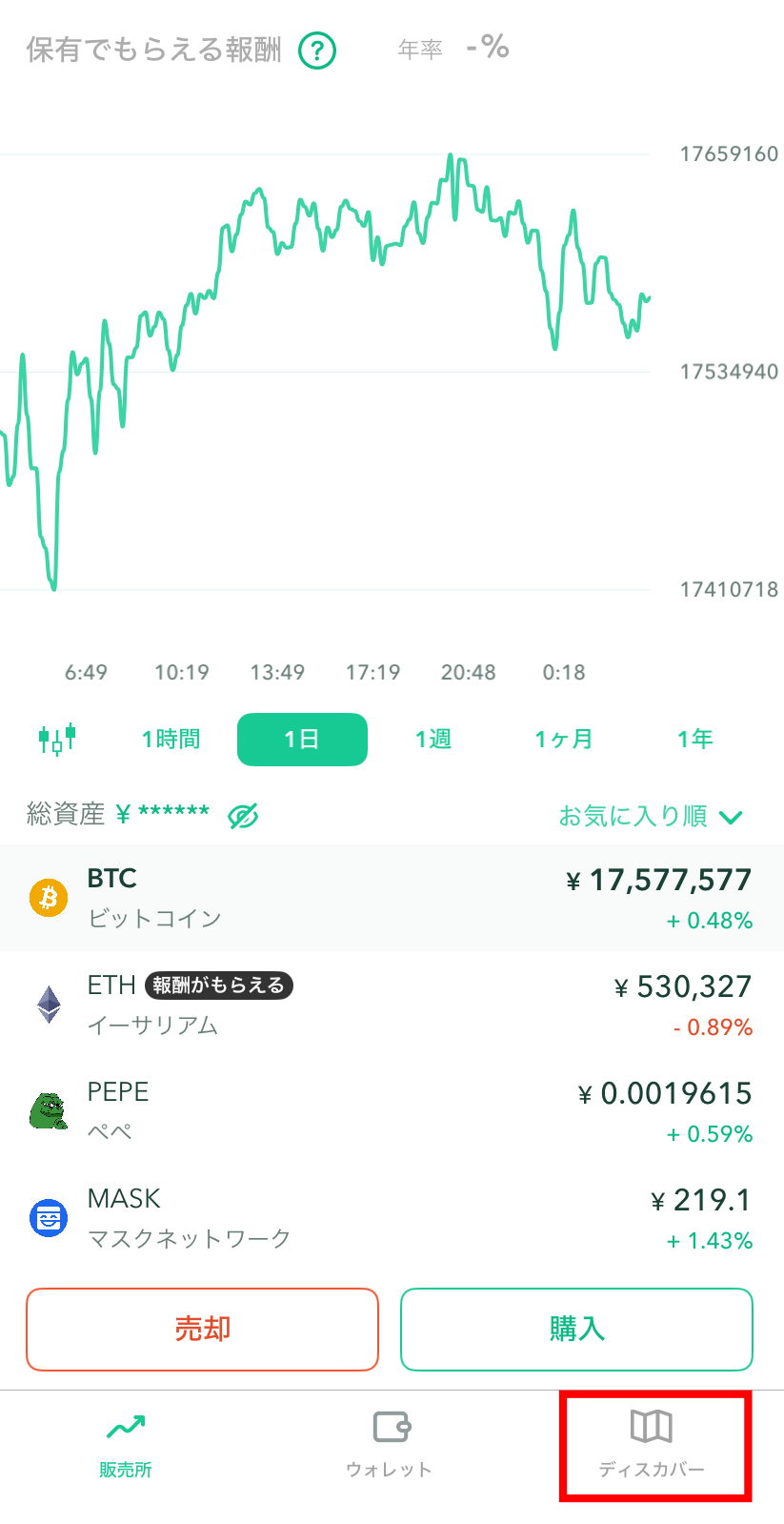Tap the 売却 sell button
Viewport: 784px width, 1524px height.
(202, 1329)
